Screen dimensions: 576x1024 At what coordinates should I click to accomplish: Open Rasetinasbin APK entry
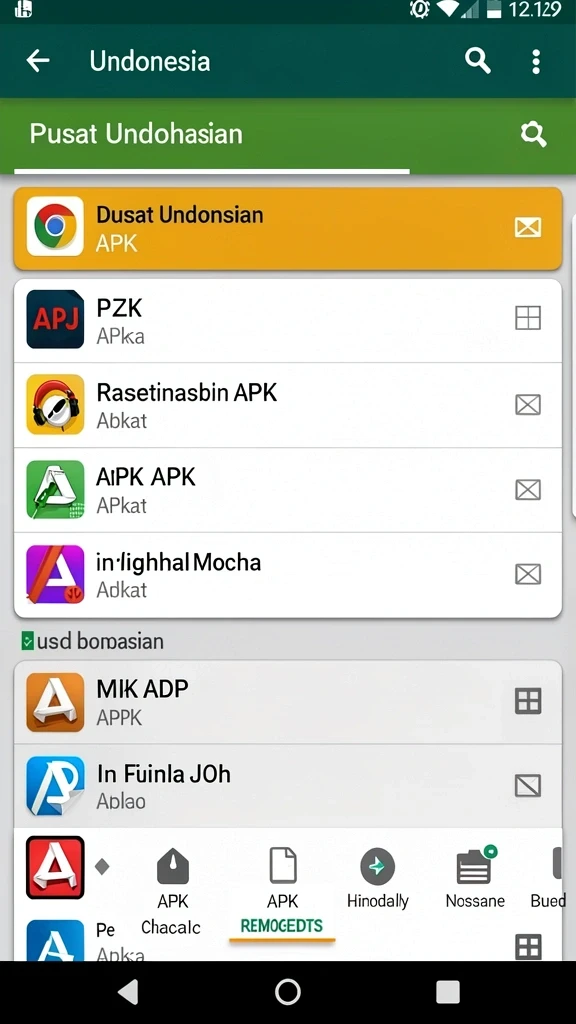tap(288, 405)
